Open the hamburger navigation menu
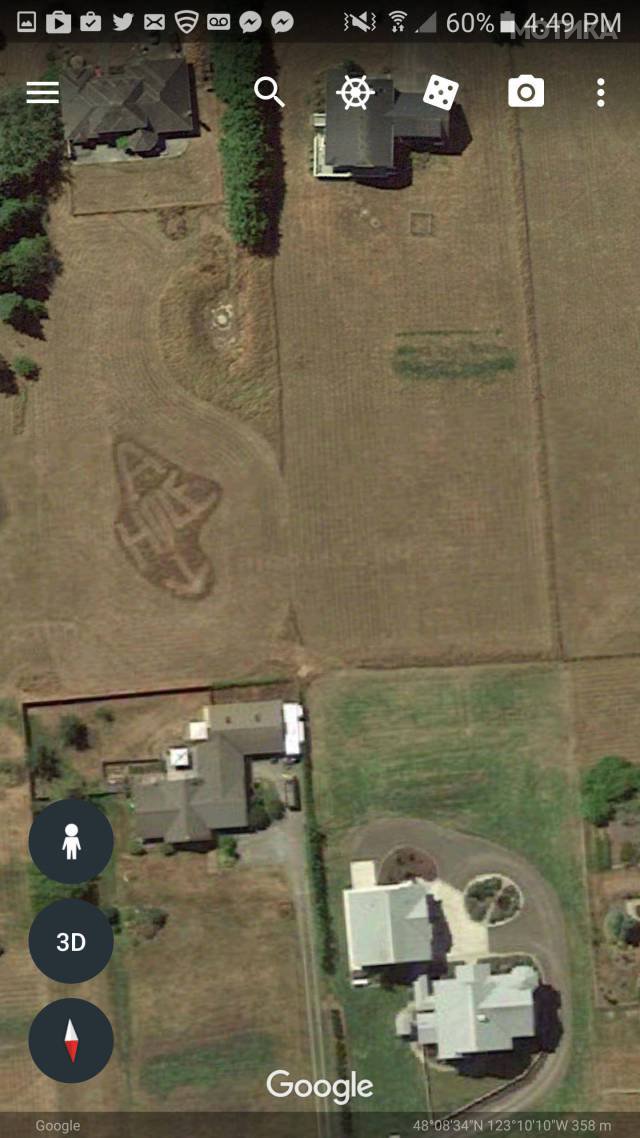The width and height of the screenshot is (640, 1138). [x=42, y=93]
